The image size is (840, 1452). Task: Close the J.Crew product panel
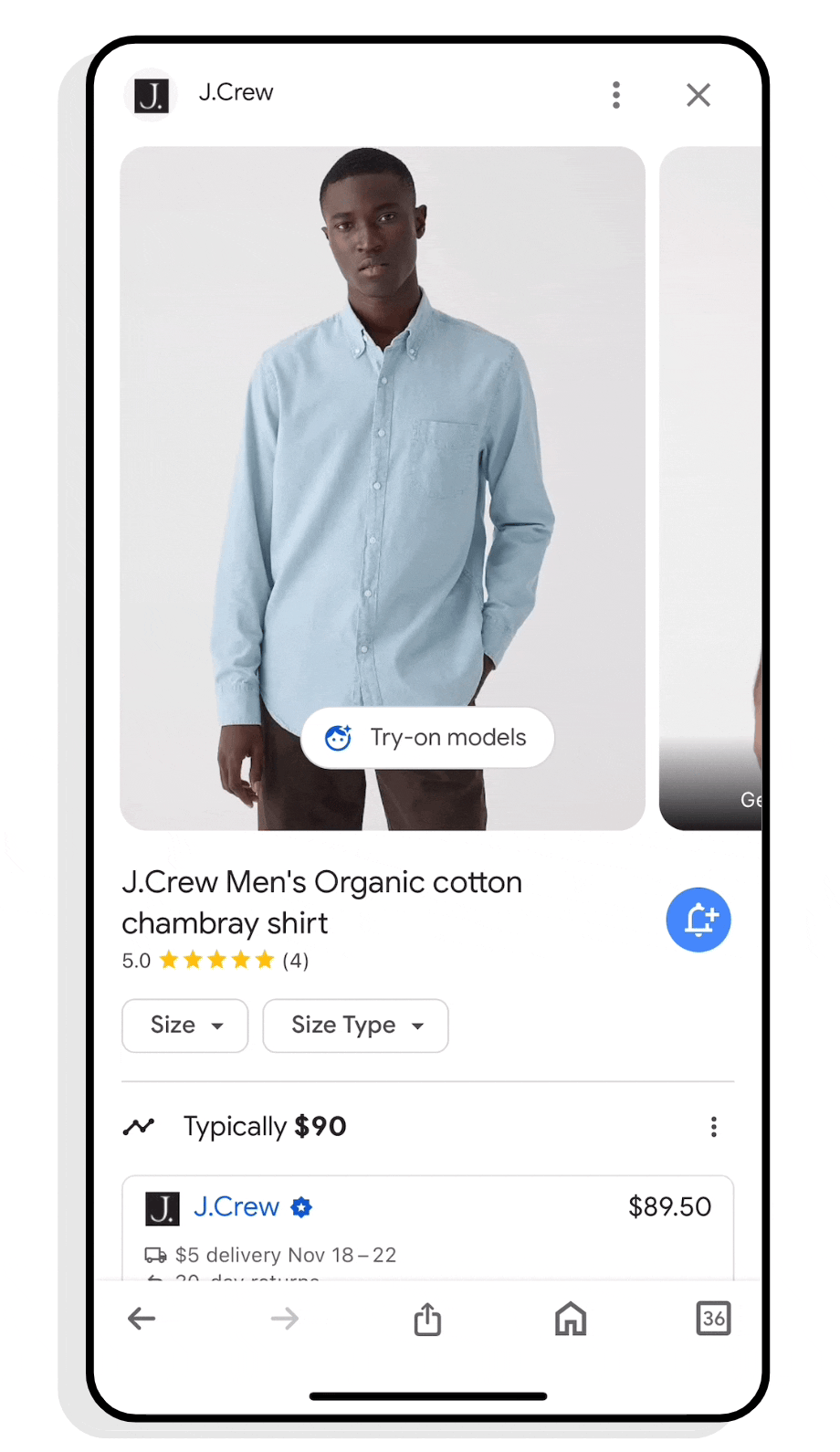click(698, 95)
